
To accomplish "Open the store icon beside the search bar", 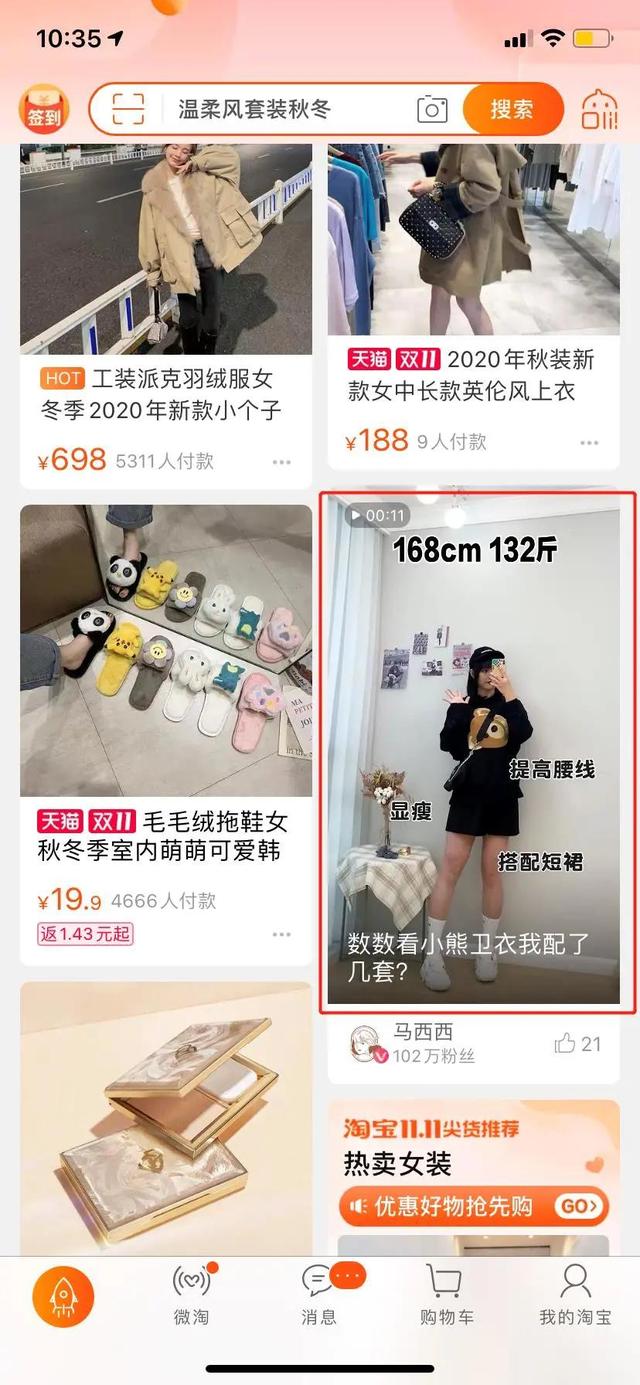I will (599, 110).
